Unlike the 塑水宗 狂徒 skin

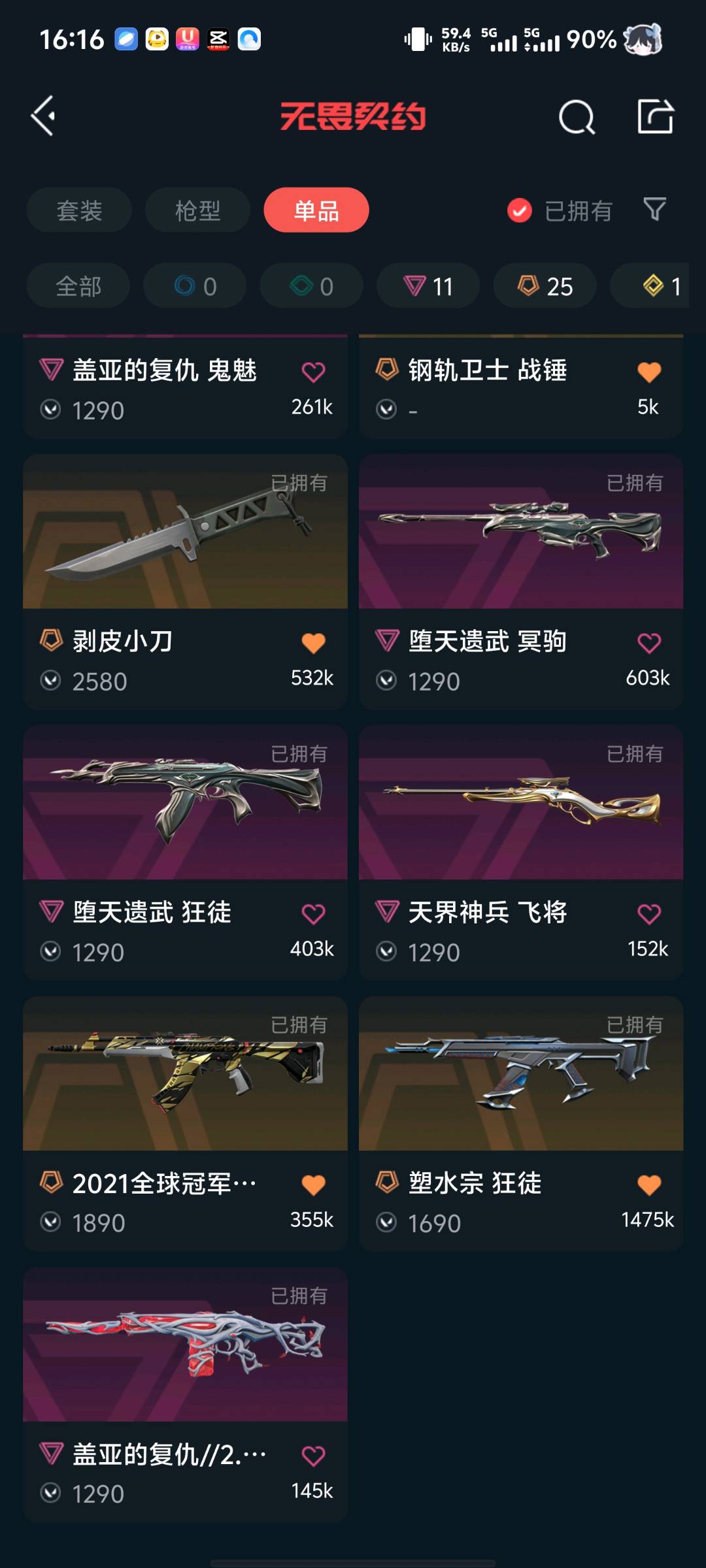(x=649, y=1184)
